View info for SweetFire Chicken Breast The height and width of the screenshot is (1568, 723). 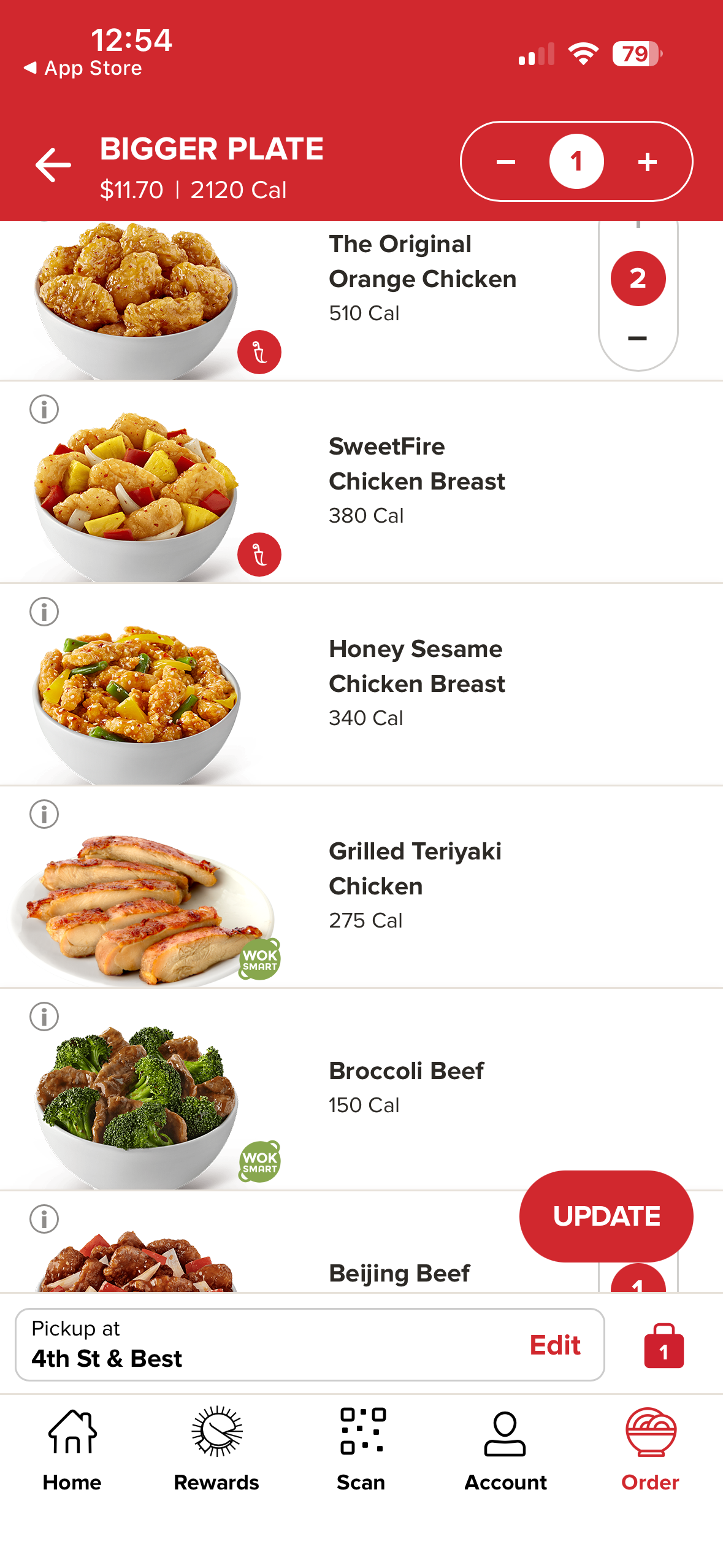[x=44, y=410]
